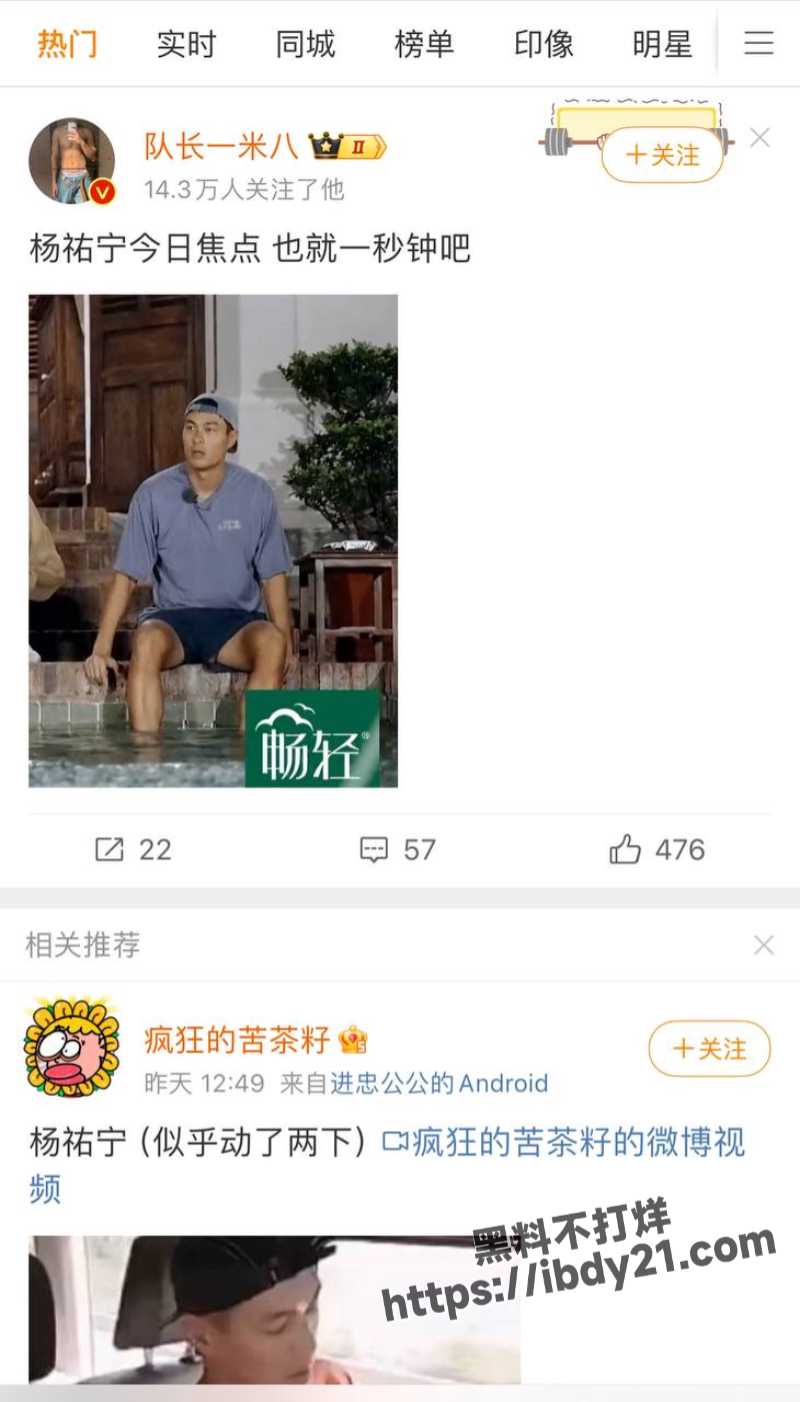Open the hamburger menu for more channels
The width and height of the screenshot is (800, 1402).
tap(759, 43)
